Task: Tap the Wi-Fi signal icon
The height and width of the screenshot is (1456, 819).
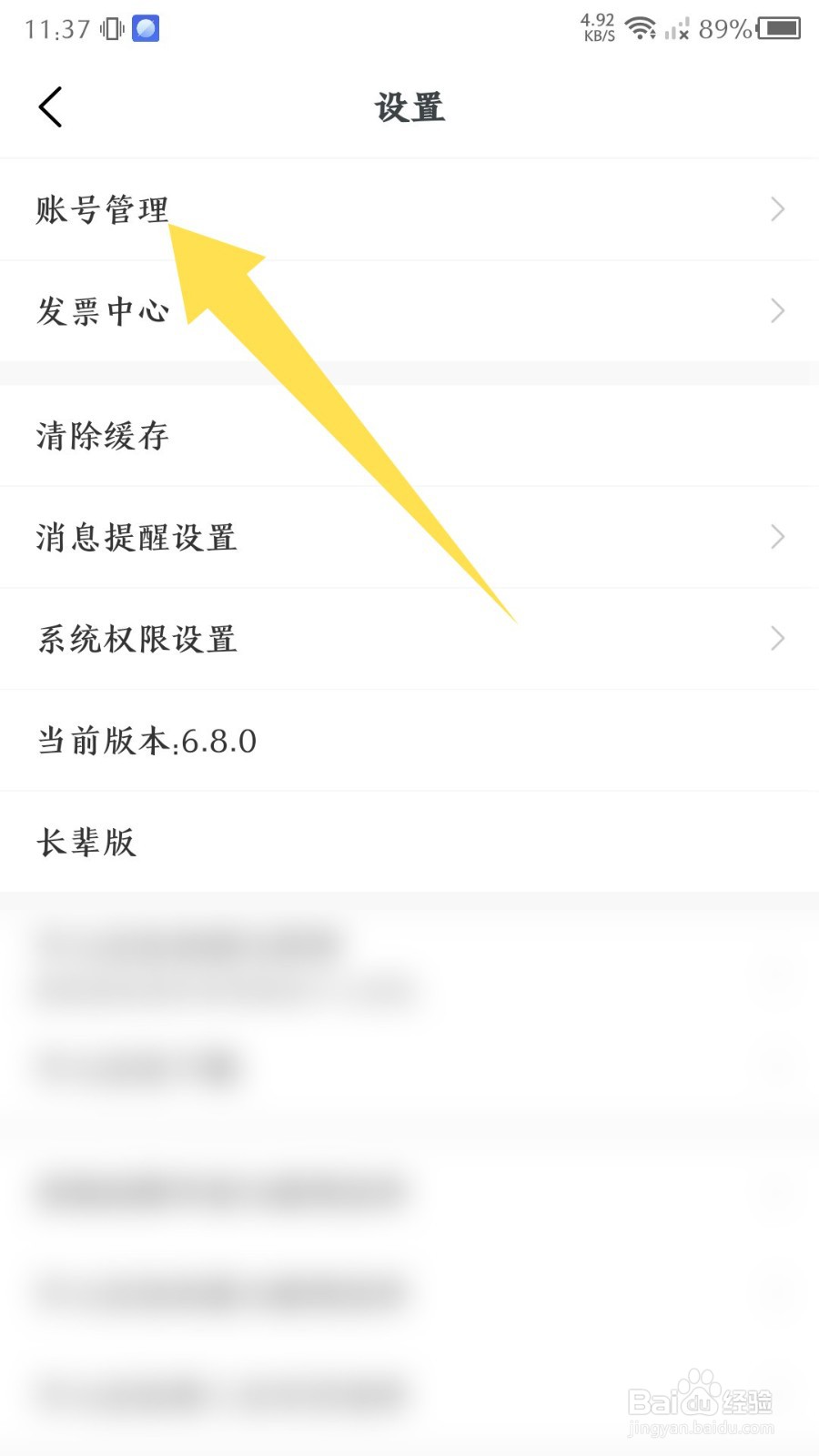Action: tap(642, 28)
